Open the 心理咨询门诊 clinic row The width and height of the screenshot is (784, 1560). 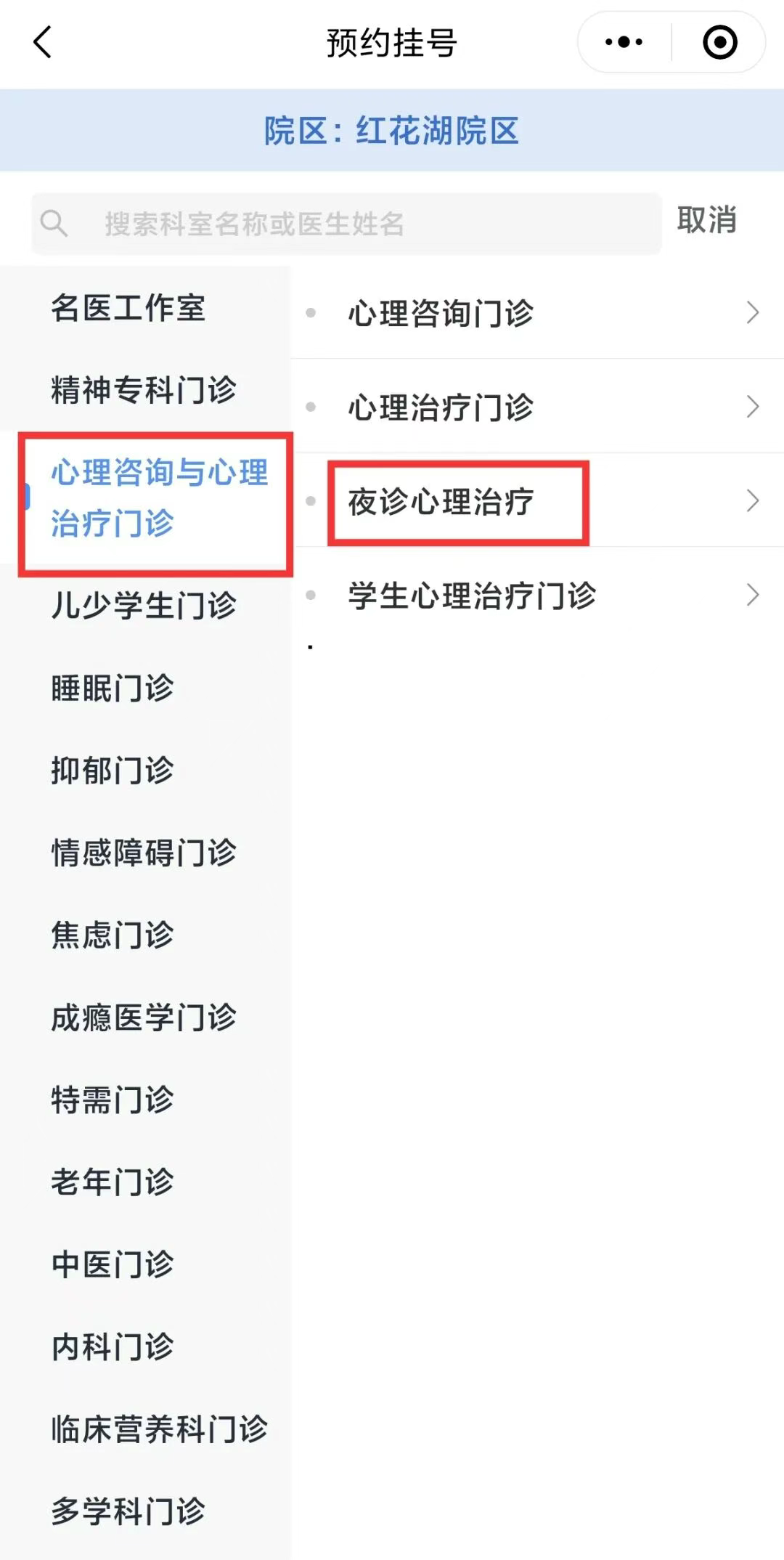click(537, 313)
